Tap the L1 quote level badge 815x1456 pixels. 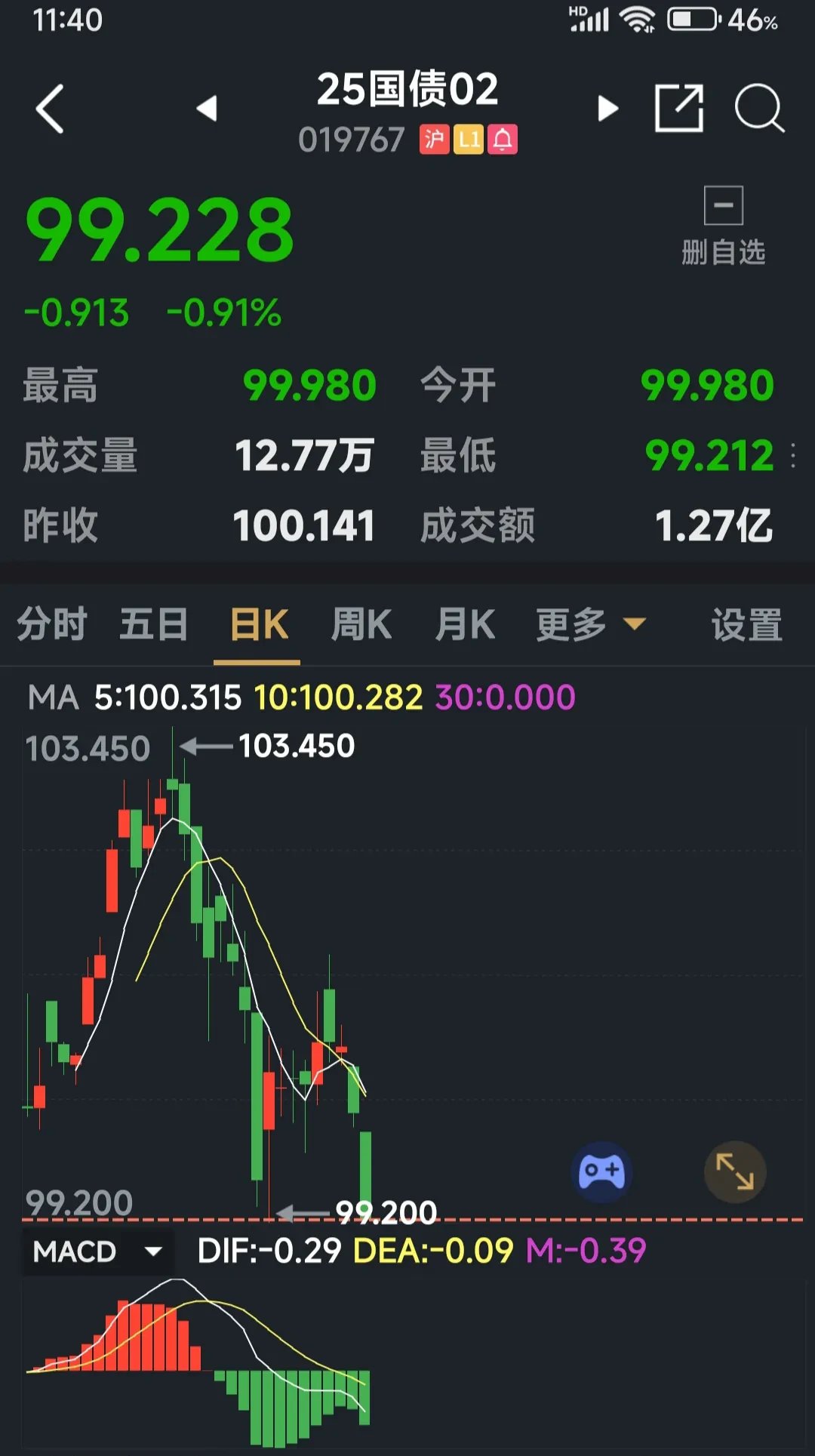point(467,140)
